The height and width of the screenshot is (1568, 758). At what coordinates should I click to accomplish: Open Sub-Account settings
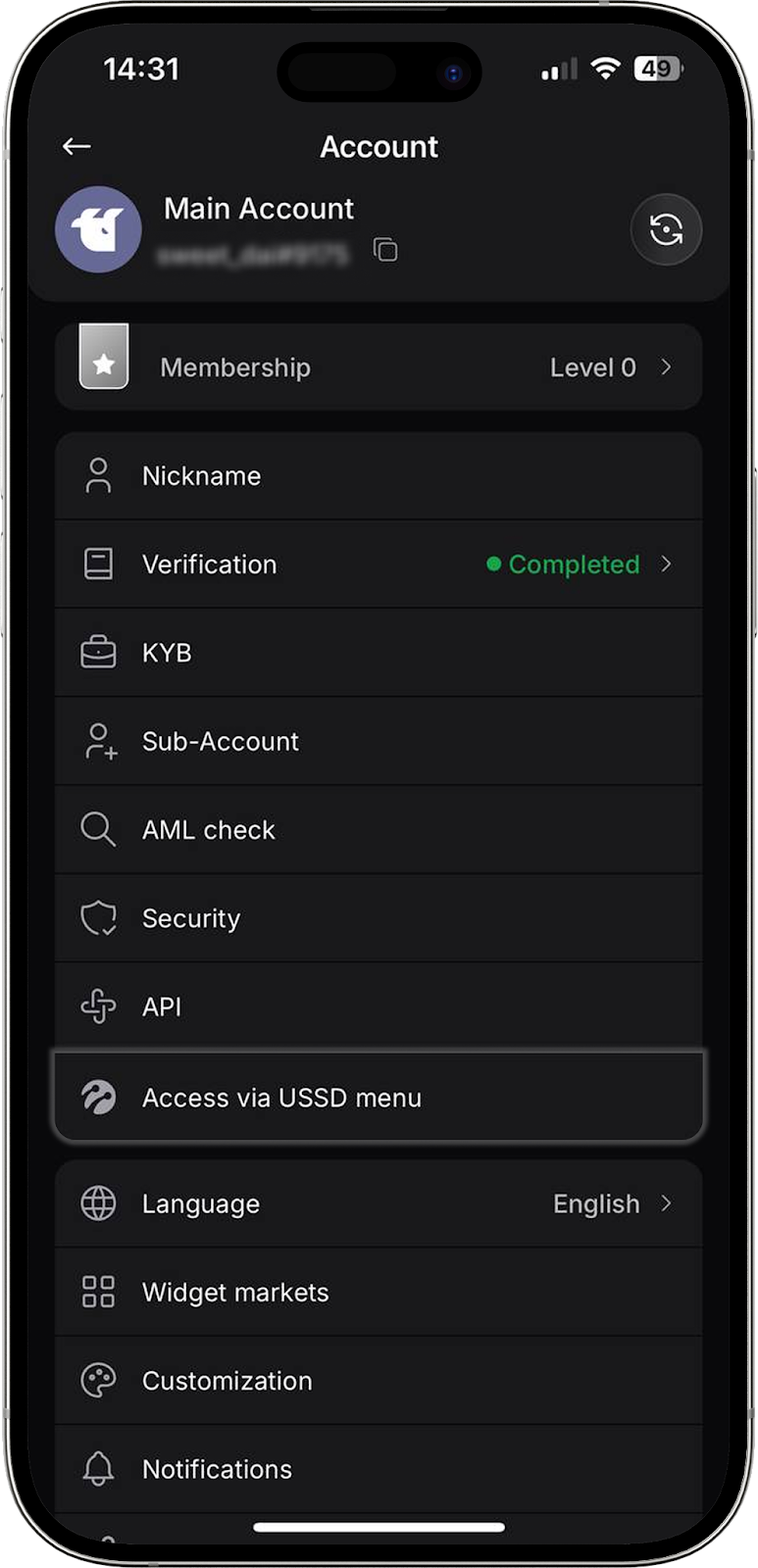pos(379,742)
